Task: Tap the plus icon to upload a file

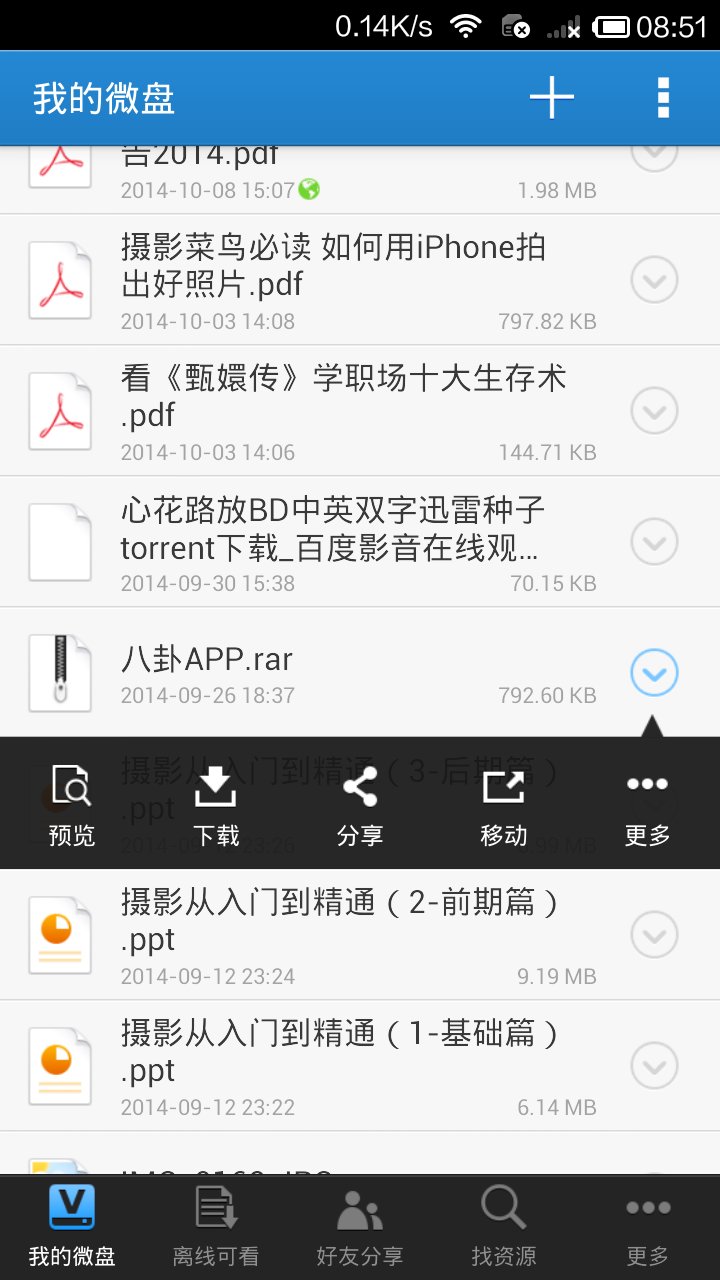Action: point(551,97)
